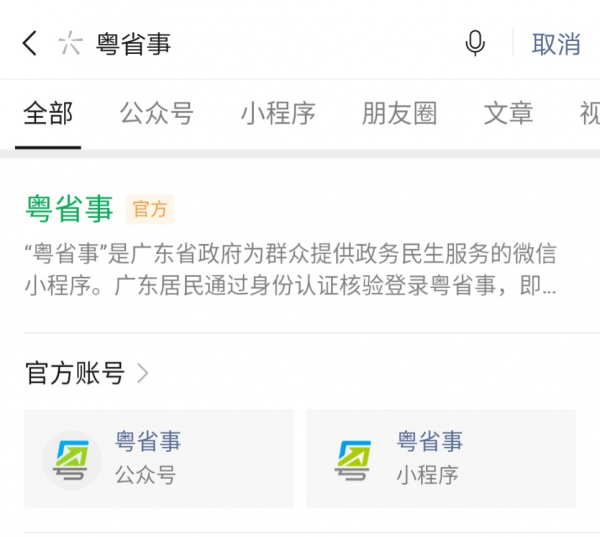The width and height of the screenshot is (600, 537).
Task: Start voice search with the microphone
Action: pyautogui.click(x=475, y=43)
